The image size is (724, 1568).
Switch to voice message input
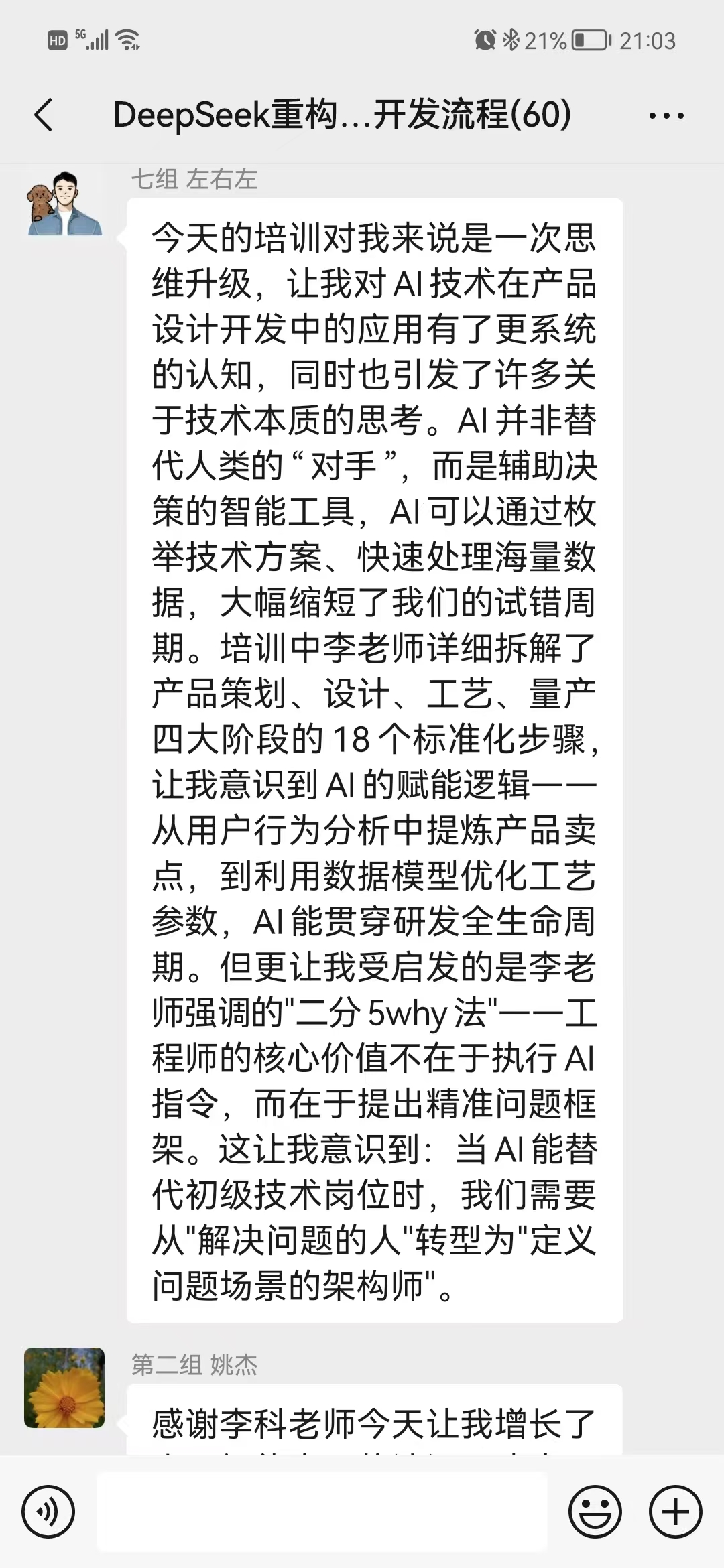tap(48, 1512)
